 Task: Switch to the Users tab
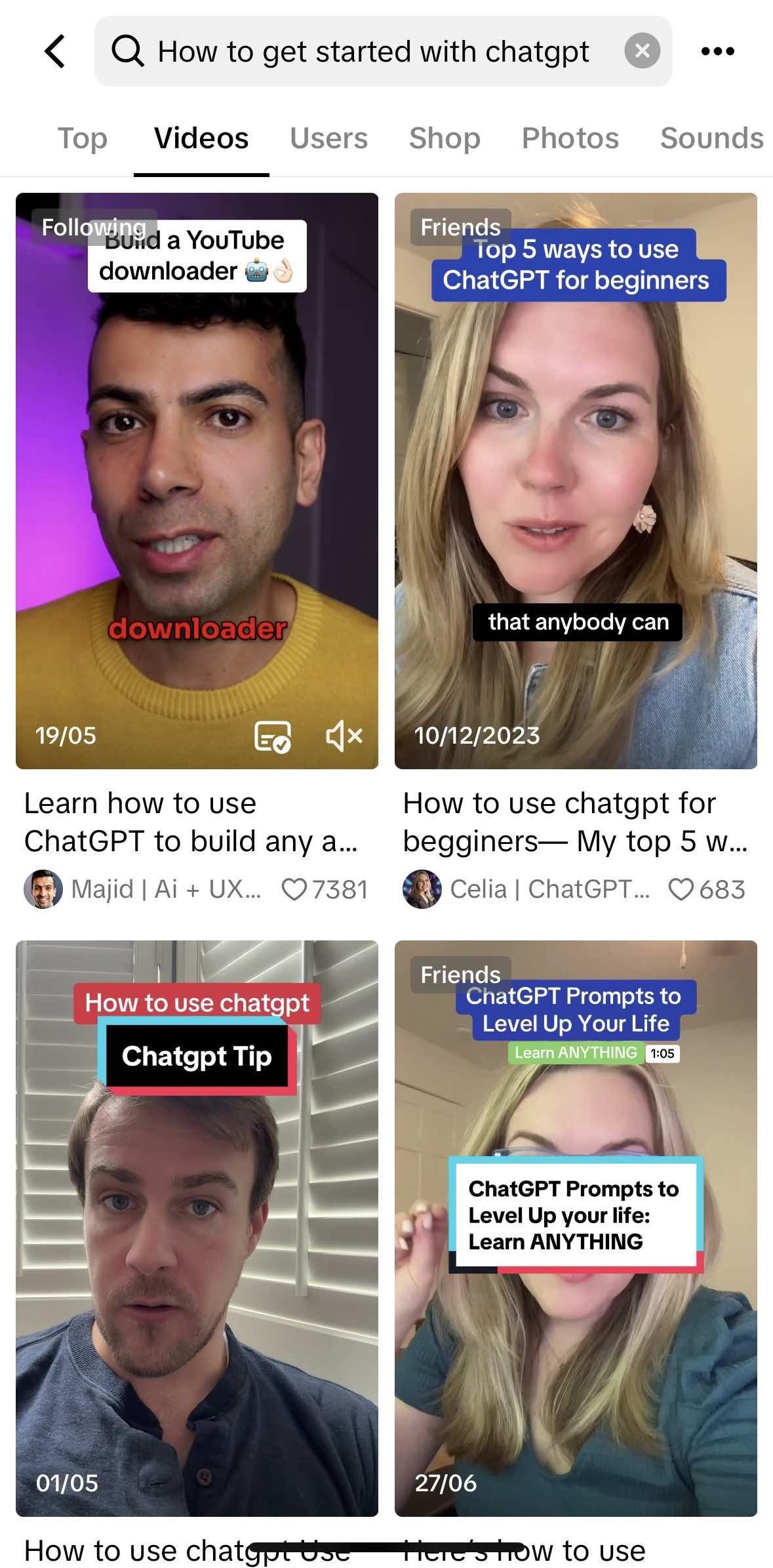[x=328, y=138]
